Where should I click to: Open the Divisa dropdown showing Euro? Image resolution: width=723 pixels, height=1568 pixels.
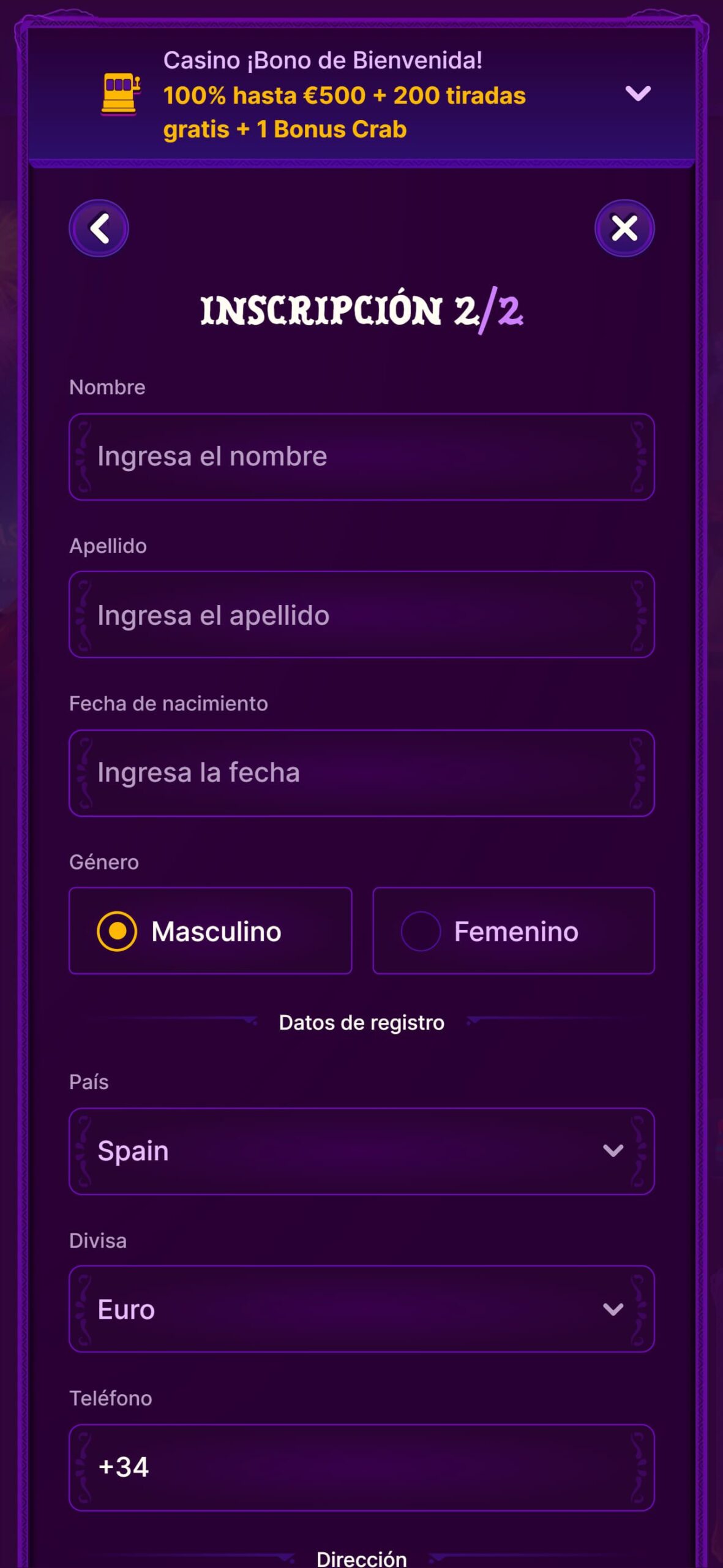362,1310
